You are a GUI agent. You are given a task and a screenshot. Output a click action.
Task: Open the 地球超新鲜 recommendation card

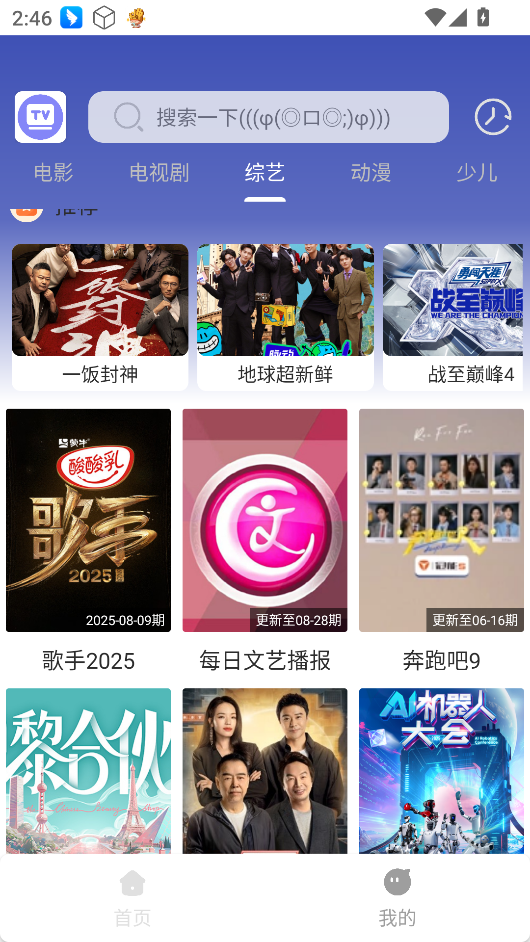point(285,317)
